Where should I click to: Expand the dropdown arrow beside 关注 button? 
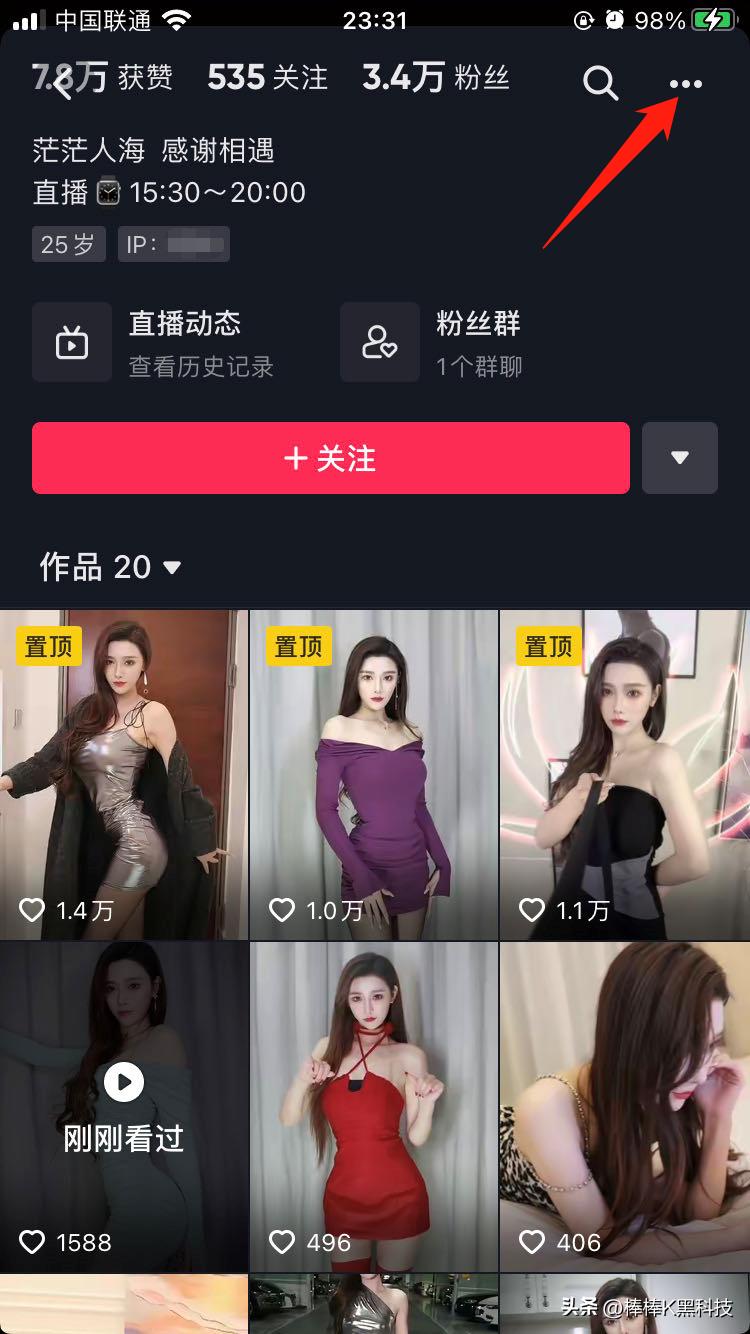pyautogui.click(x=680, y=458)
